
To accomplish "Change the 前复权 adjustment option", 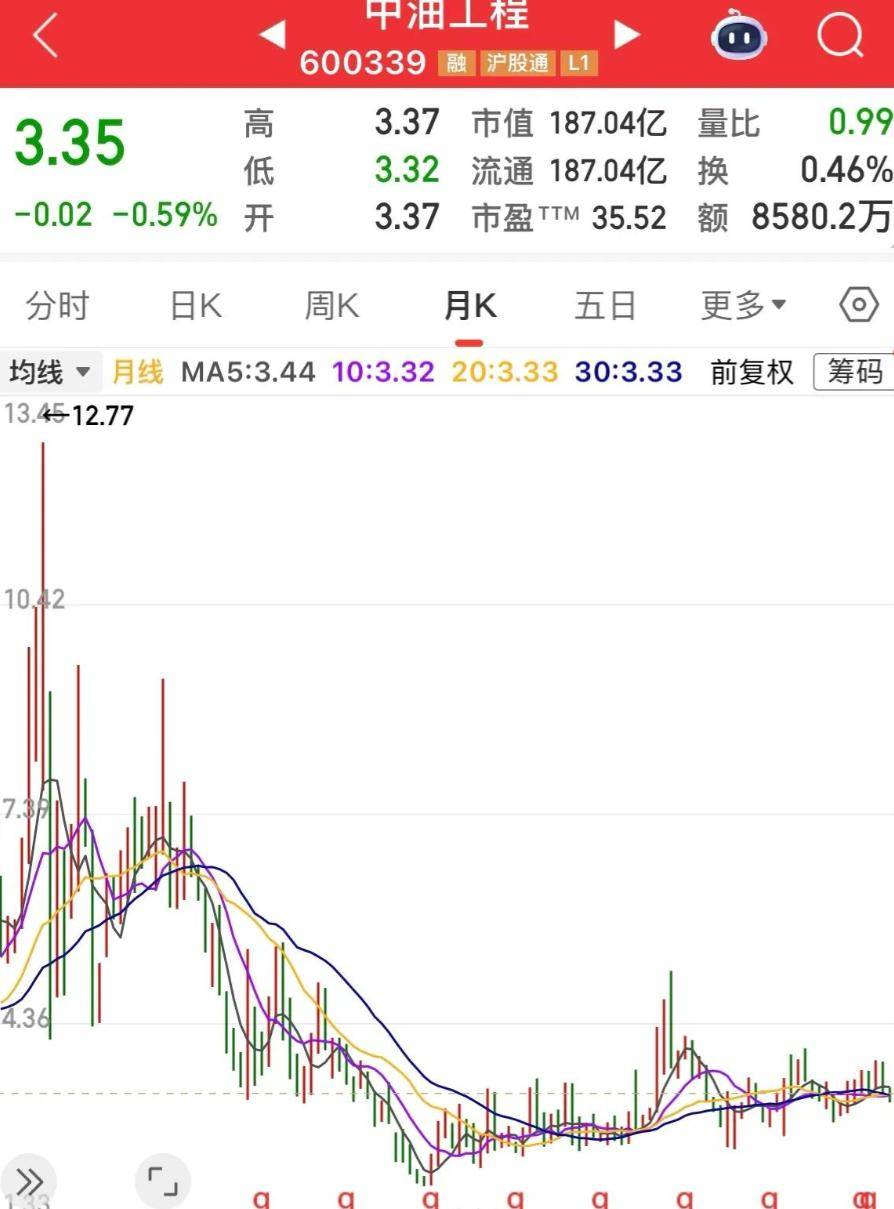I will [752, 373].
